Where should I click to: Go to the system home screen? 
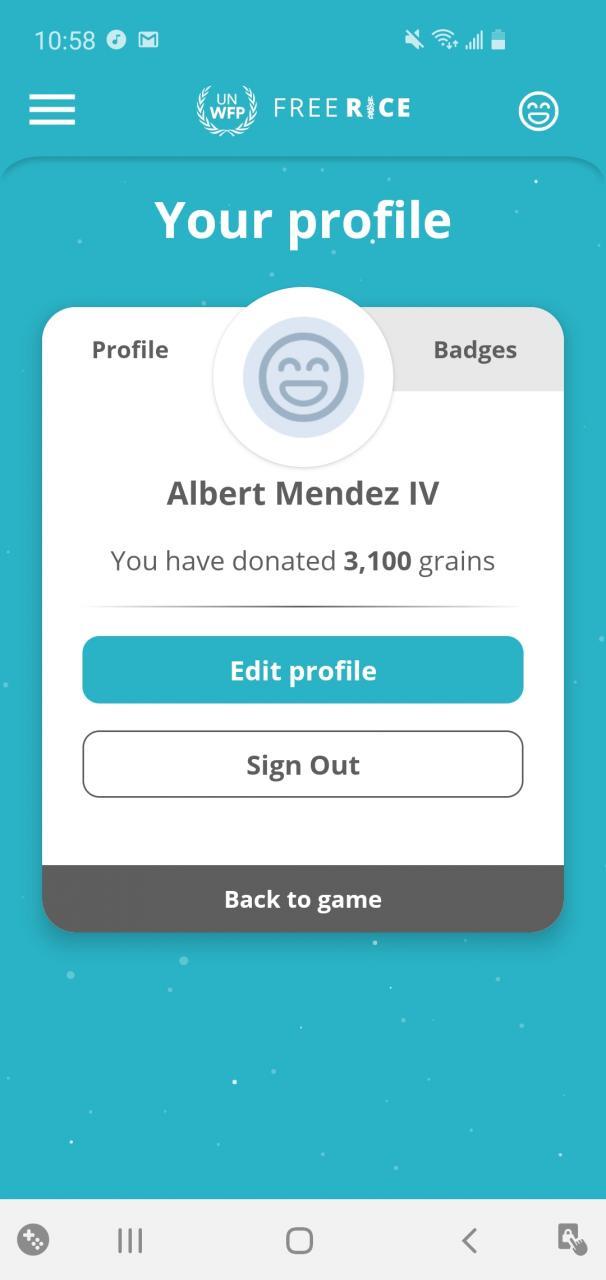point(299,1241)
